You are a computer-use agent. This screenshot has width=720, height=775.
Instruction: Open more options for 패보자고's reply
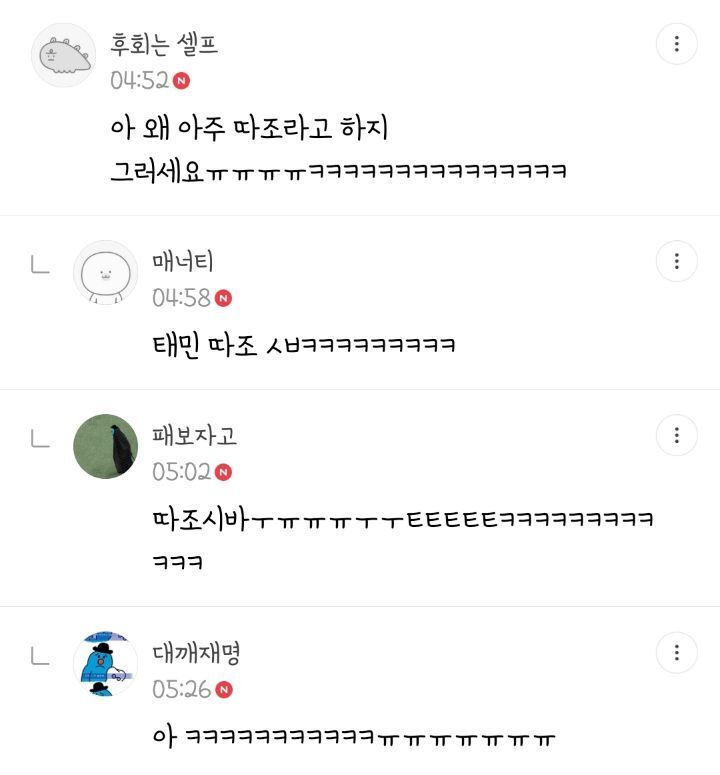677,435
